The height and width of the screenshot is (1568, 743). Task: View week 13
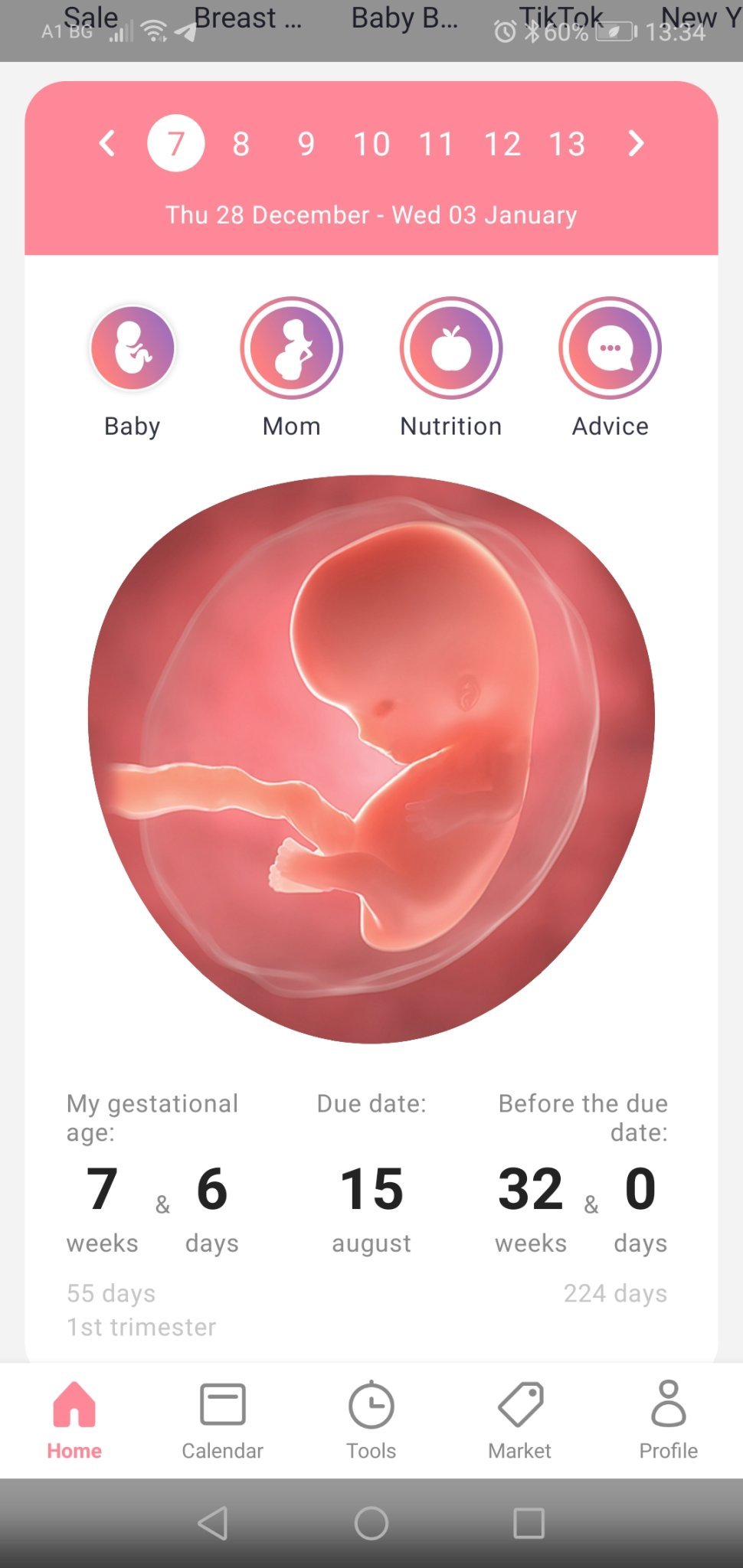568,144
